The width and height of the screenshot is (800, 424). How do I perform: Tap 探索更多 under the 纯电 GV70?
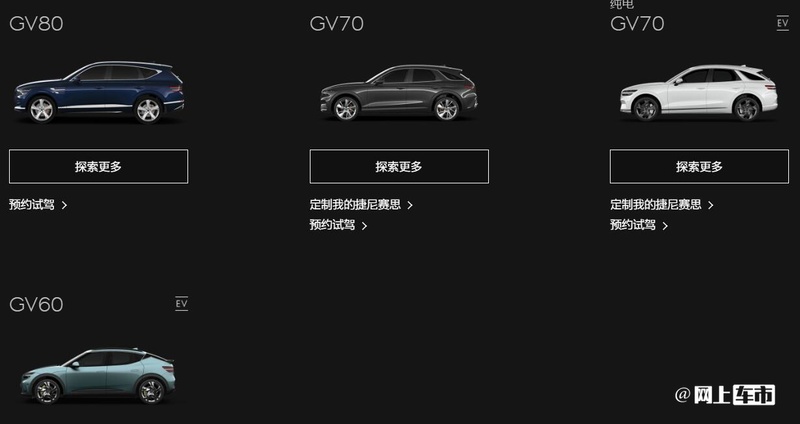pos(699,167)
